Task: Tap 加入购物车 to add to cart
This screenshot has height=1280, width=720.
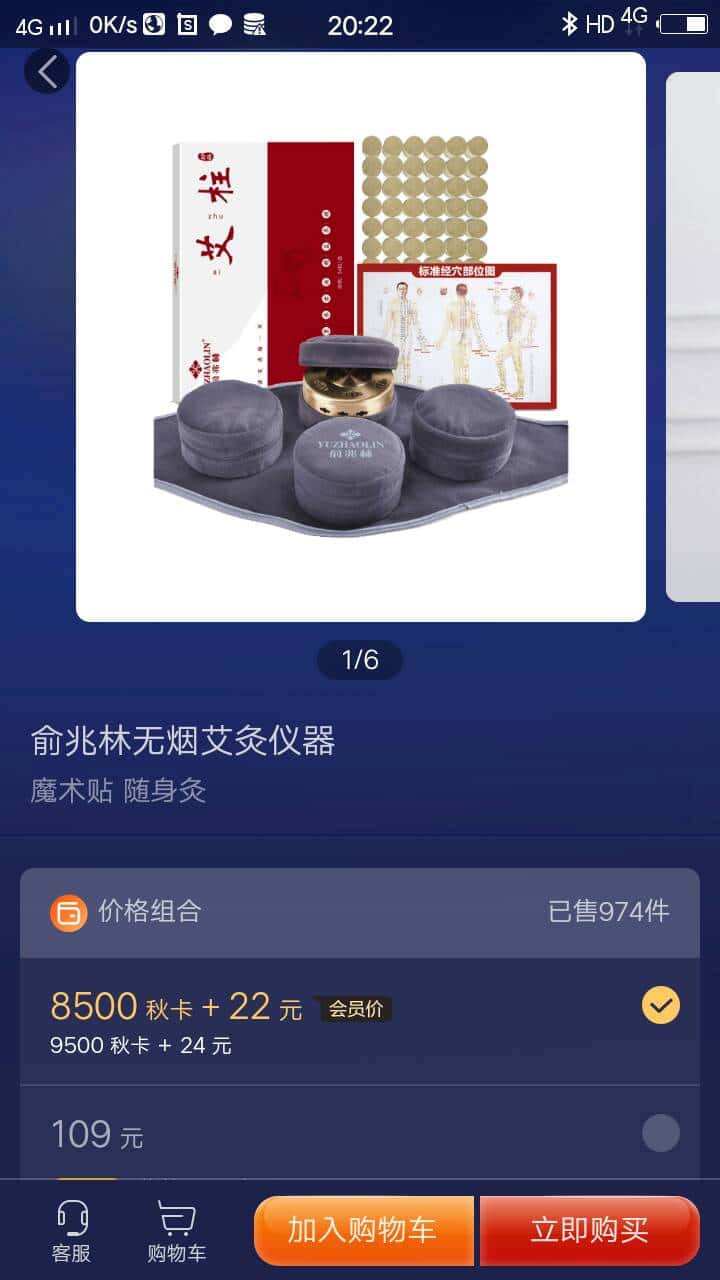Action: pos(362,1228)
